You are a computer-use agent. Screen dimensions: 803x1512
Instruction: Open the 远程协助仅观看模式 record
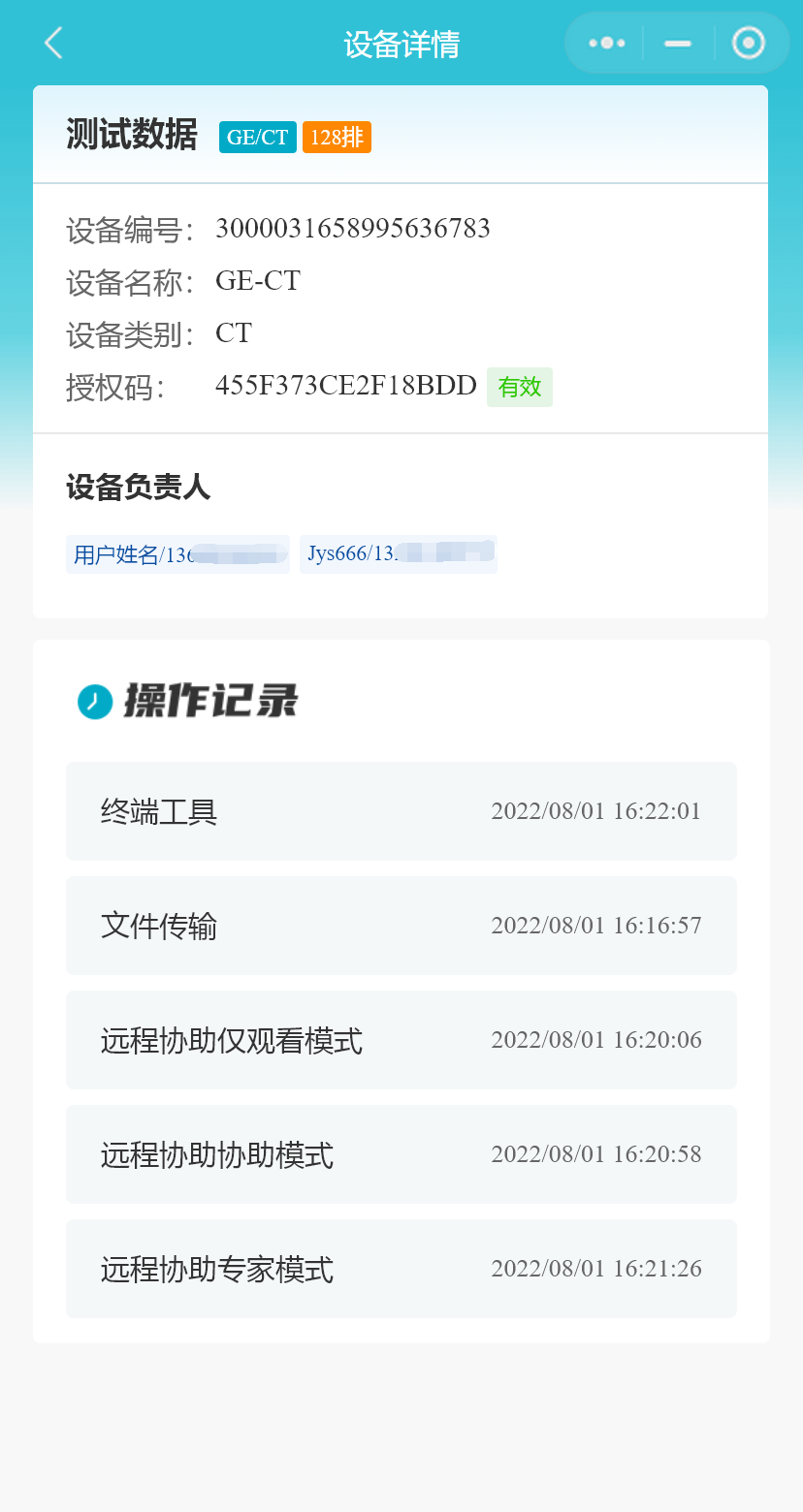pos(401,1040)
